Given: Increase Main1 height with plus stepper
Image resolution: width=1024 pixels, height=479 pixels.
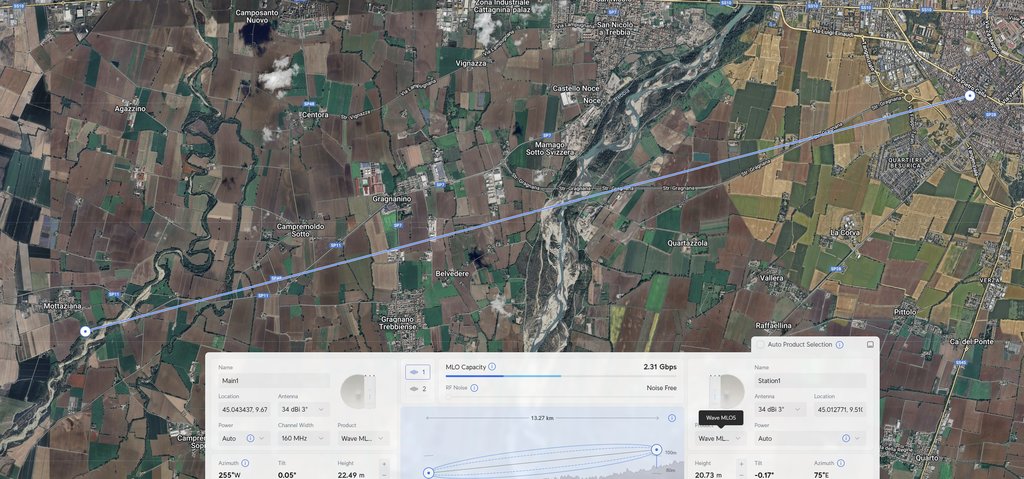Looking at the screenshot, I should click(383, 465).
